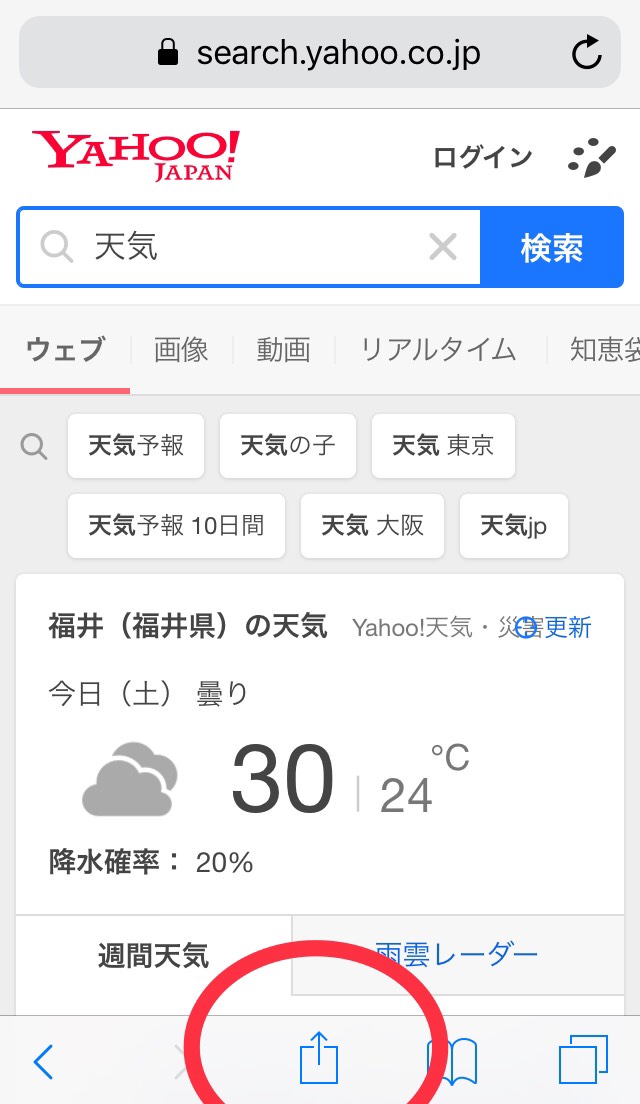
Task: Reload the page from the address bar
Action: coord(586,52)
